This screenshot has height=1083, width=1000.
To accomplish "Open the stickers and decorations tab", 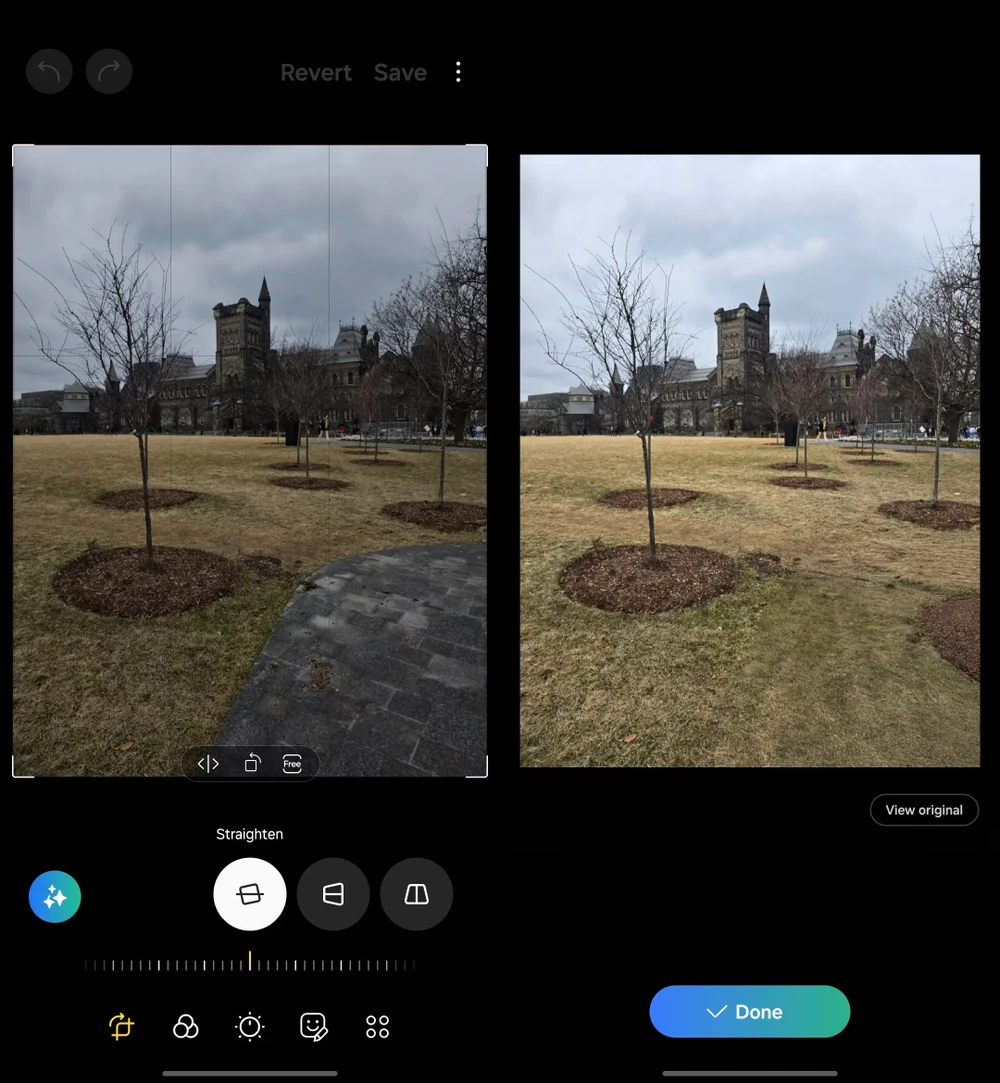I will (314, 1026).
